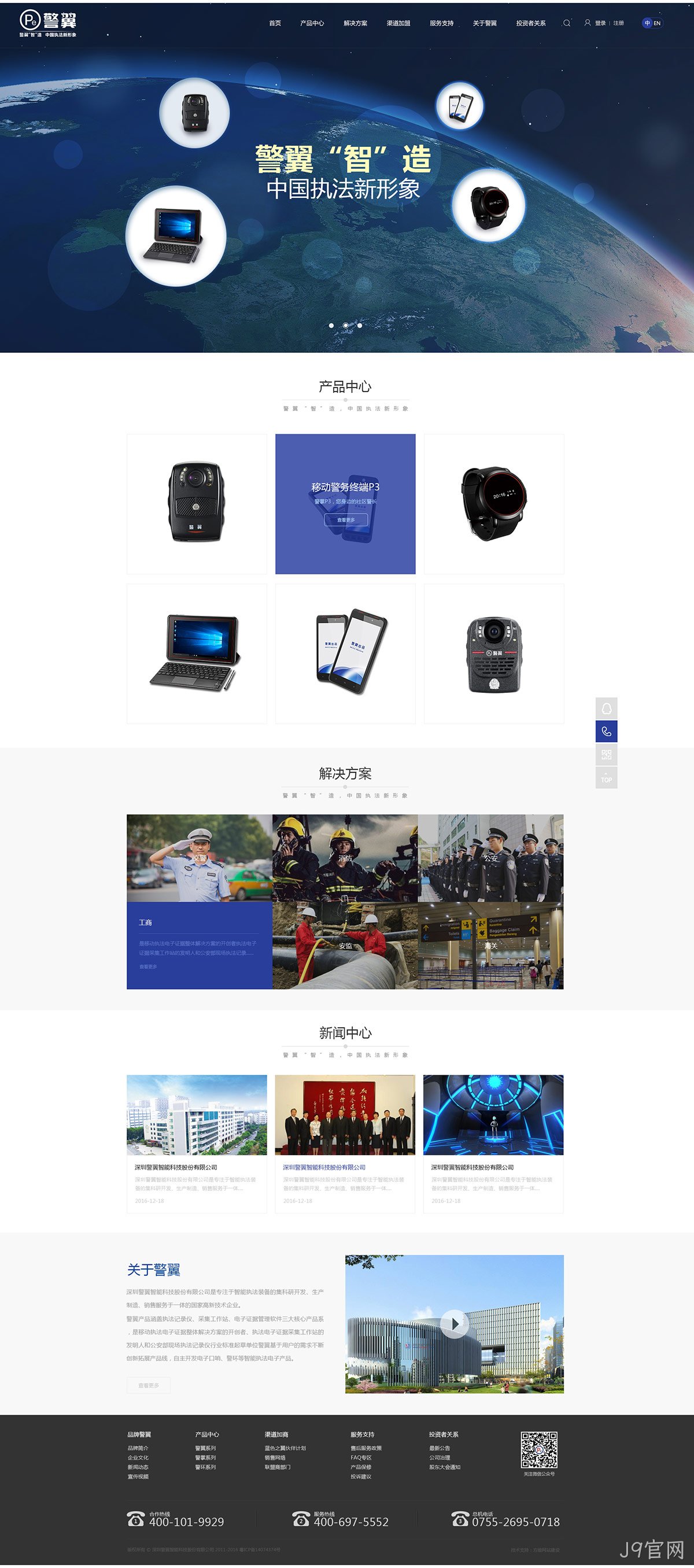This screenshot has height=1568, width=694.
Task: Tap 查看更多 under 关于警翼 text
Action: pyautogui.click(x=149, y=1385)
